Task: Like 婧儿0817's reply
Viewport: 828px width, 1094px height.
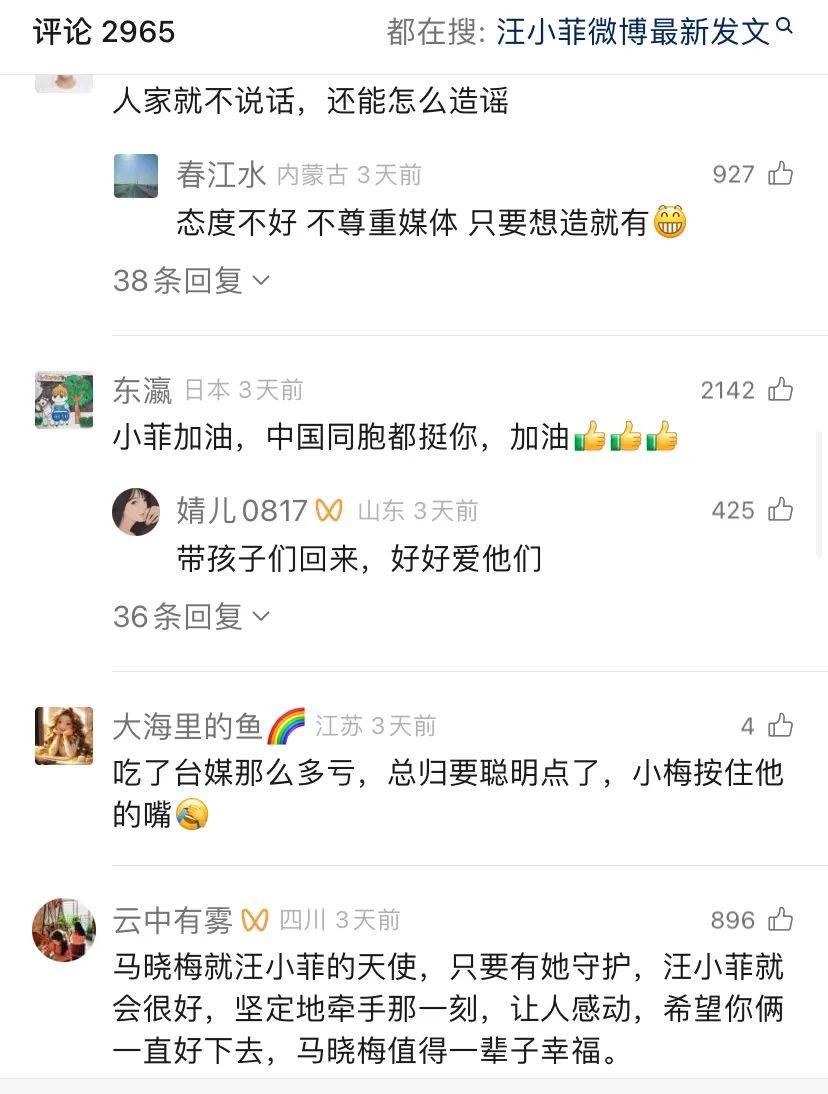Action: click(x=780, y=511)
